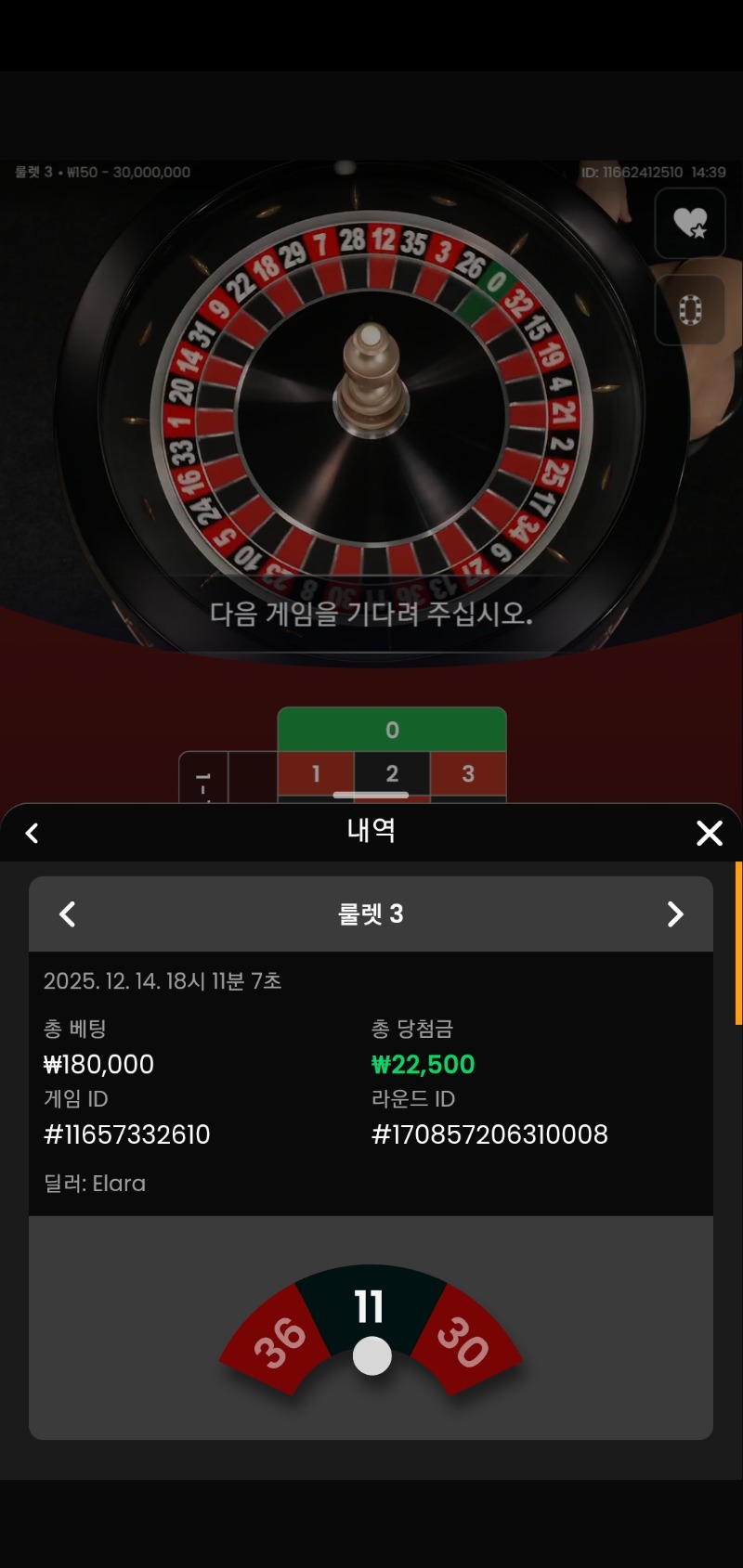Close the 내역 history panel

click(x=710, y=833)
